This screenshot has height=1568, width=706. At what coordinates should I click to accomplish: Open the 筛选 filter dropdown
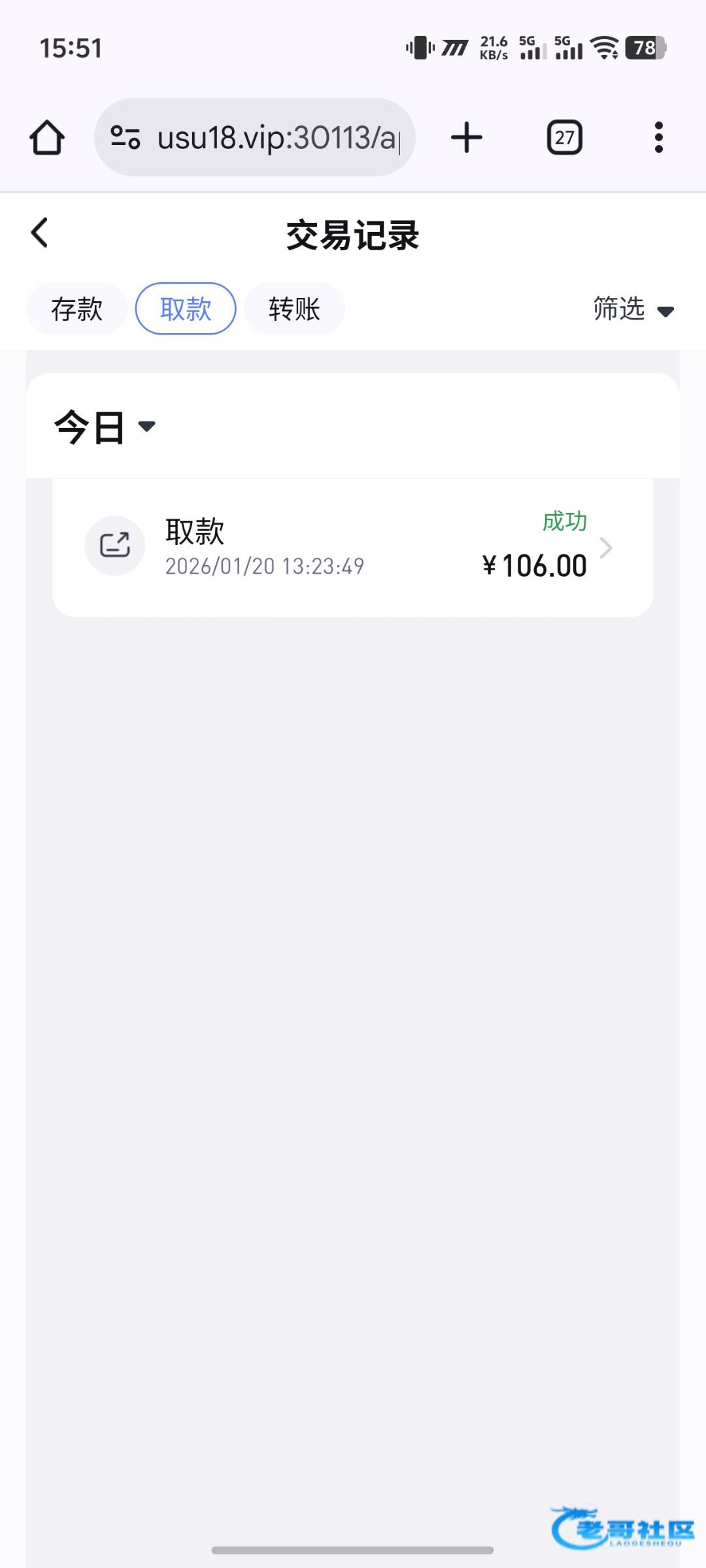click(633, 309)
